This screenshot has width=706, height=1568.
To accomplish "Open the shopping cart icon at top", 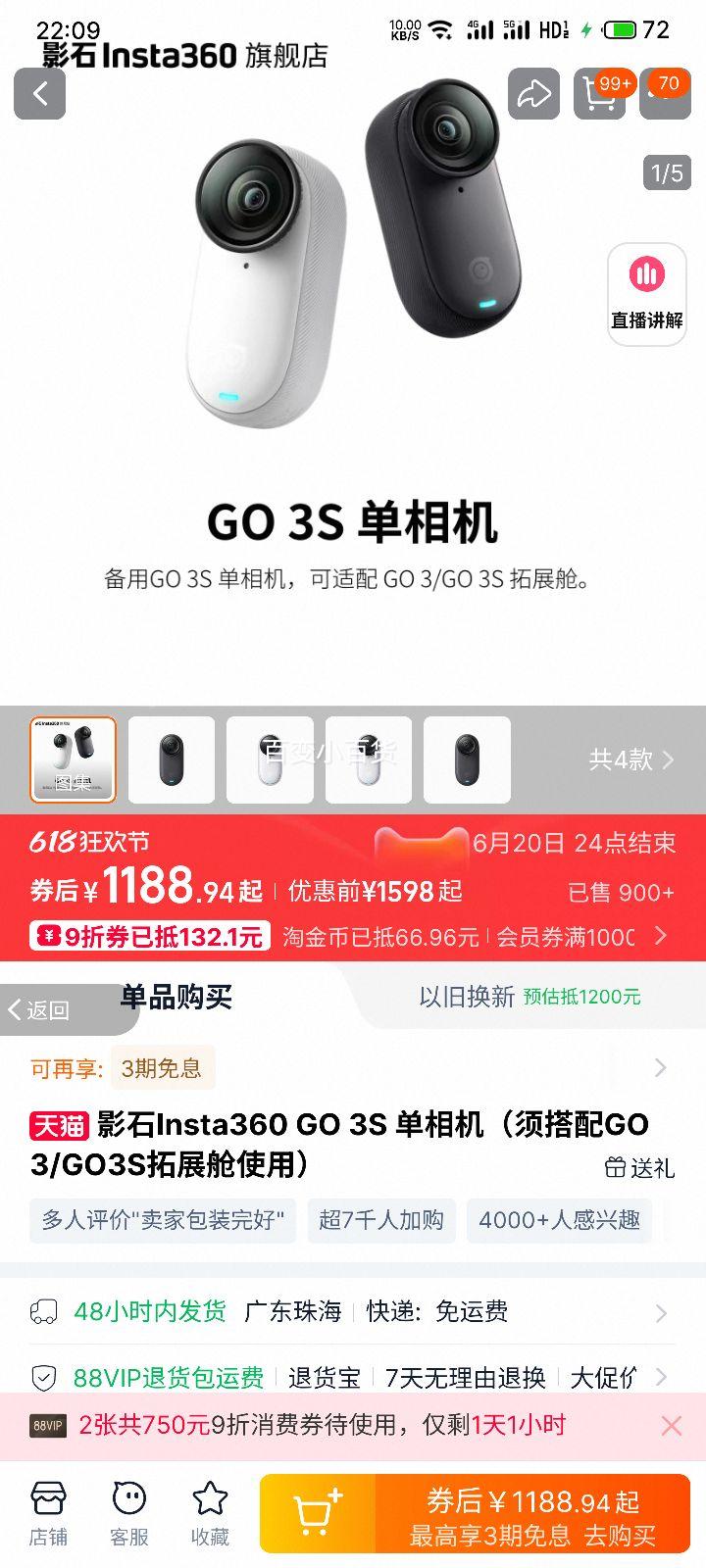I will 599,94.
